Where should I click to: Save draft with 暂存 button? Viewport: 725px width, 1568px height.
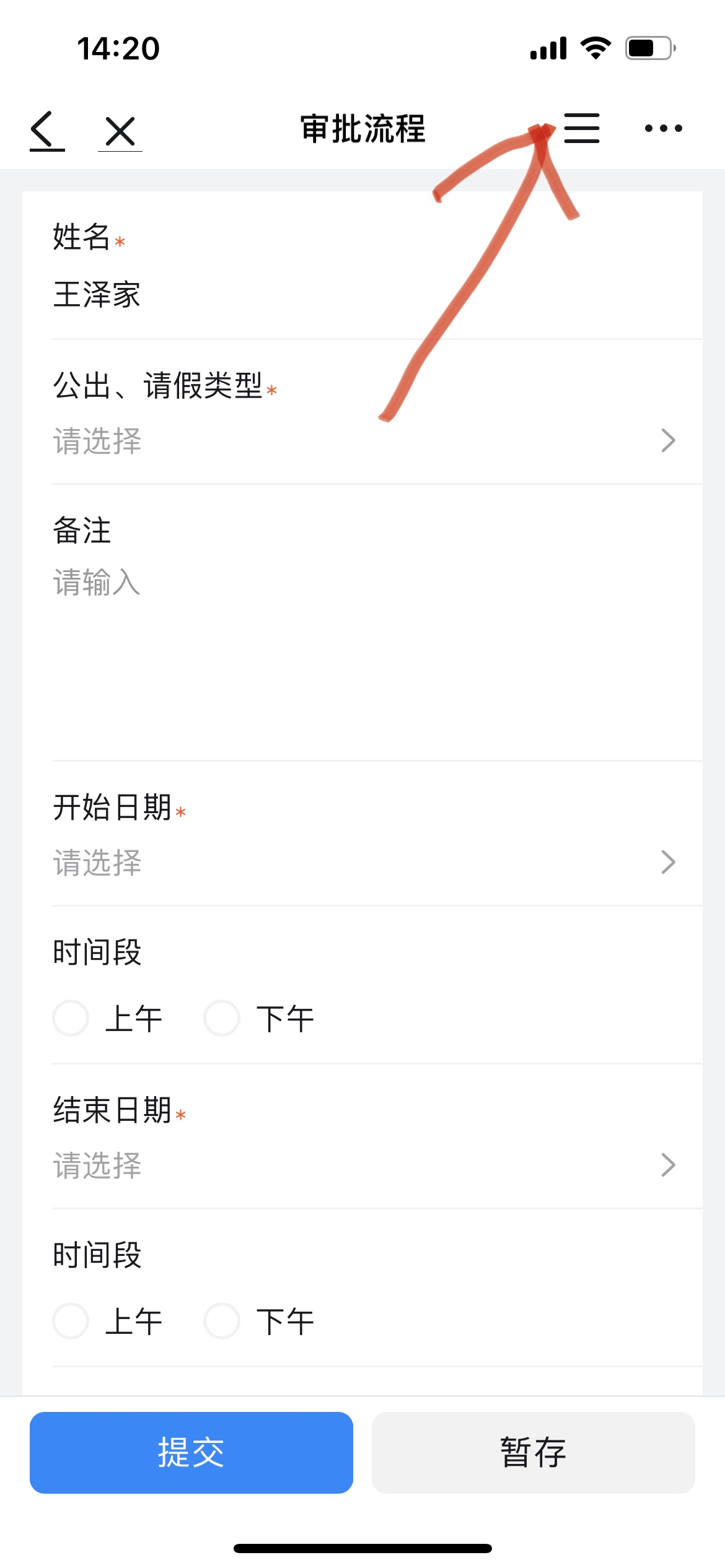[x=533, y=1452]
